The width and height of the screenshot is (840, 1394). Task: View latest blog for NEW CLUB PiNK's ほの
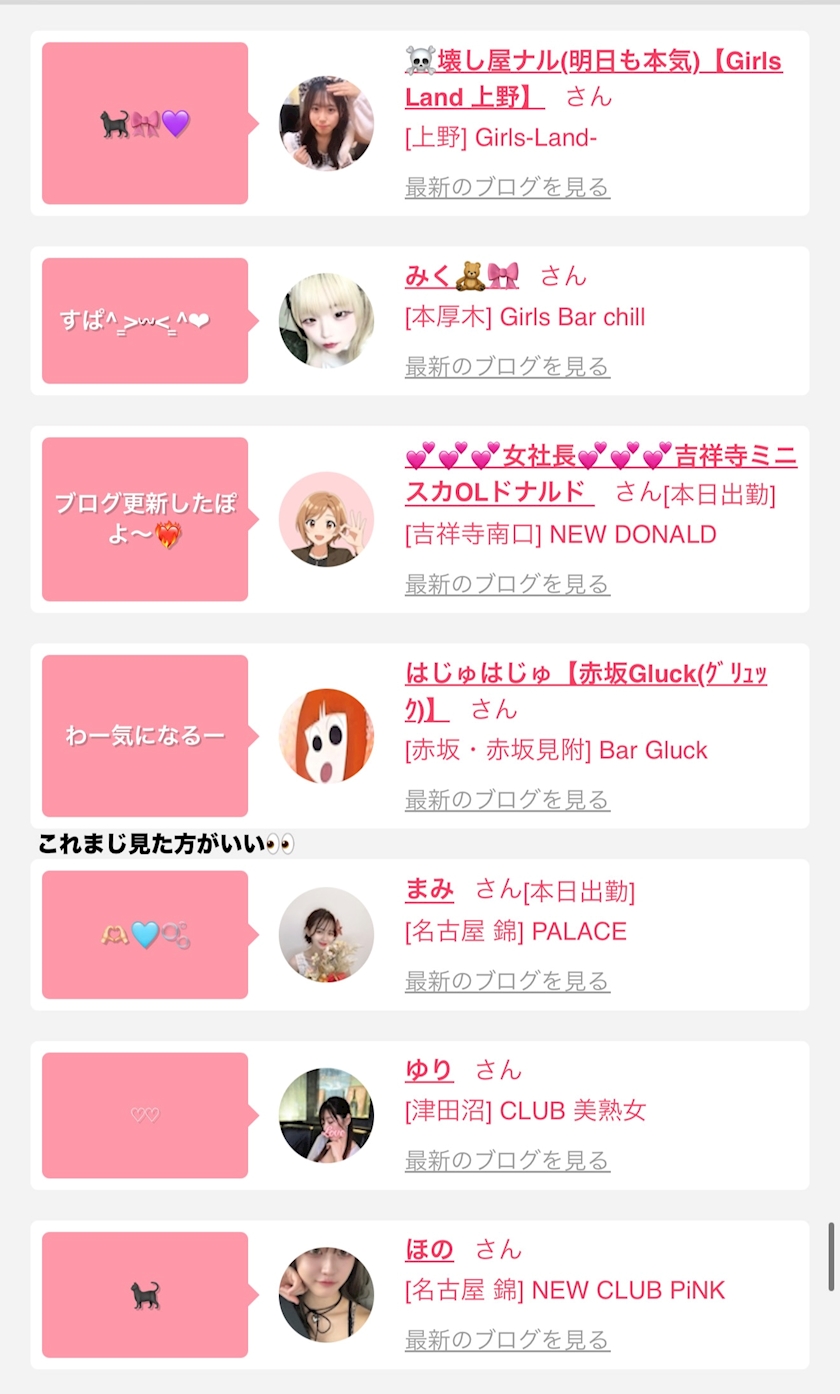[507, 1339]
